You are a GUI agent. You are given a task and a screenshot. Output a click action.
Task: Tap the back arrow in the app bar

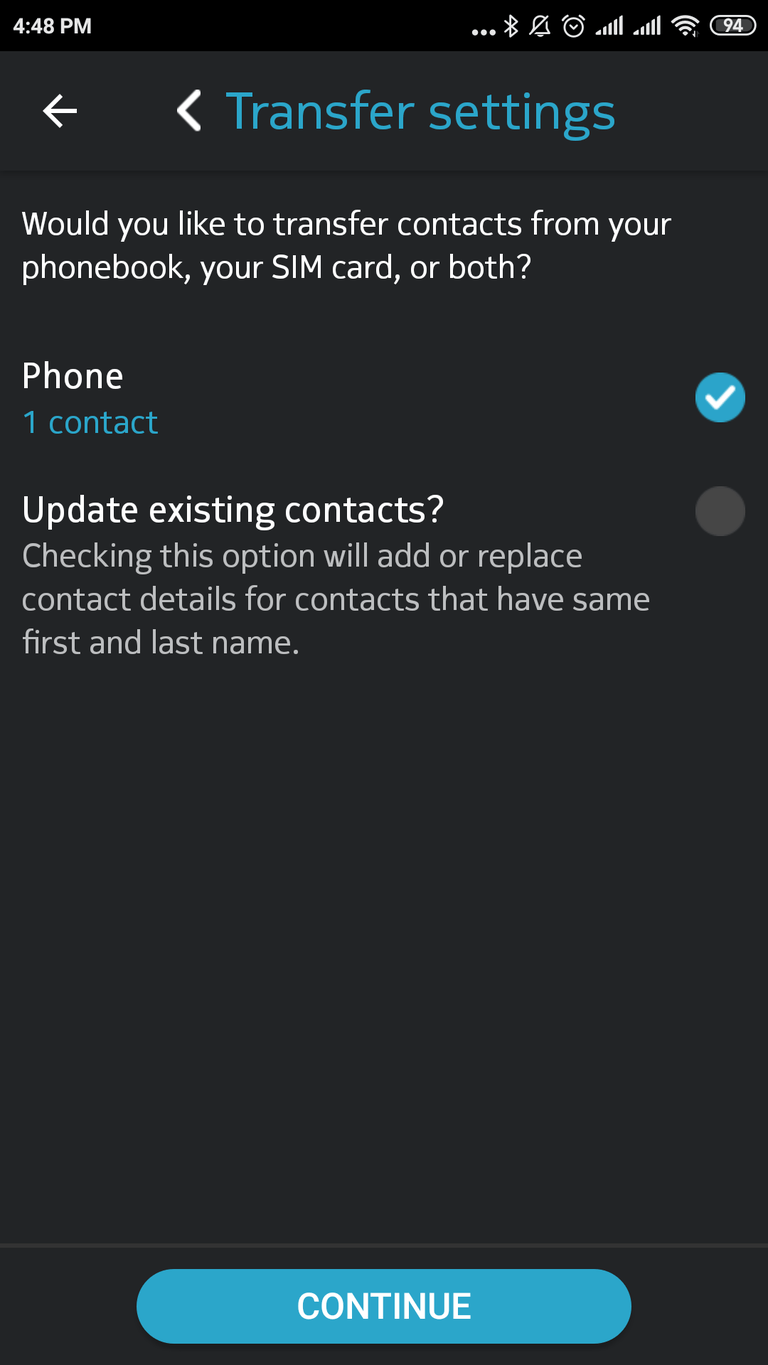click(x=60, y=111)
